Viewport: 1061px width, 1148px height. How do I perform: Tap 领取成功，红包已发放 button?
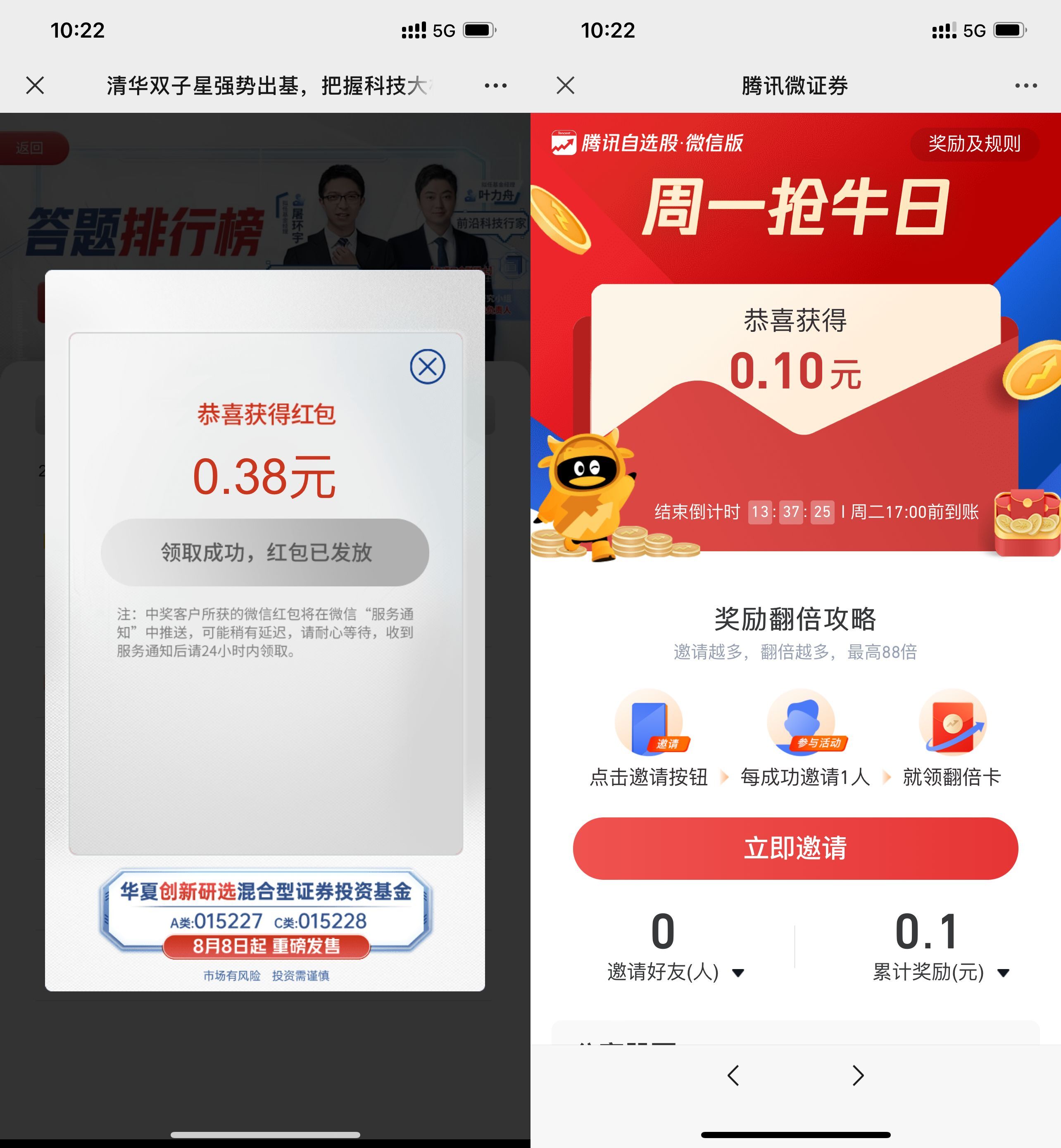tap(265, 552)
